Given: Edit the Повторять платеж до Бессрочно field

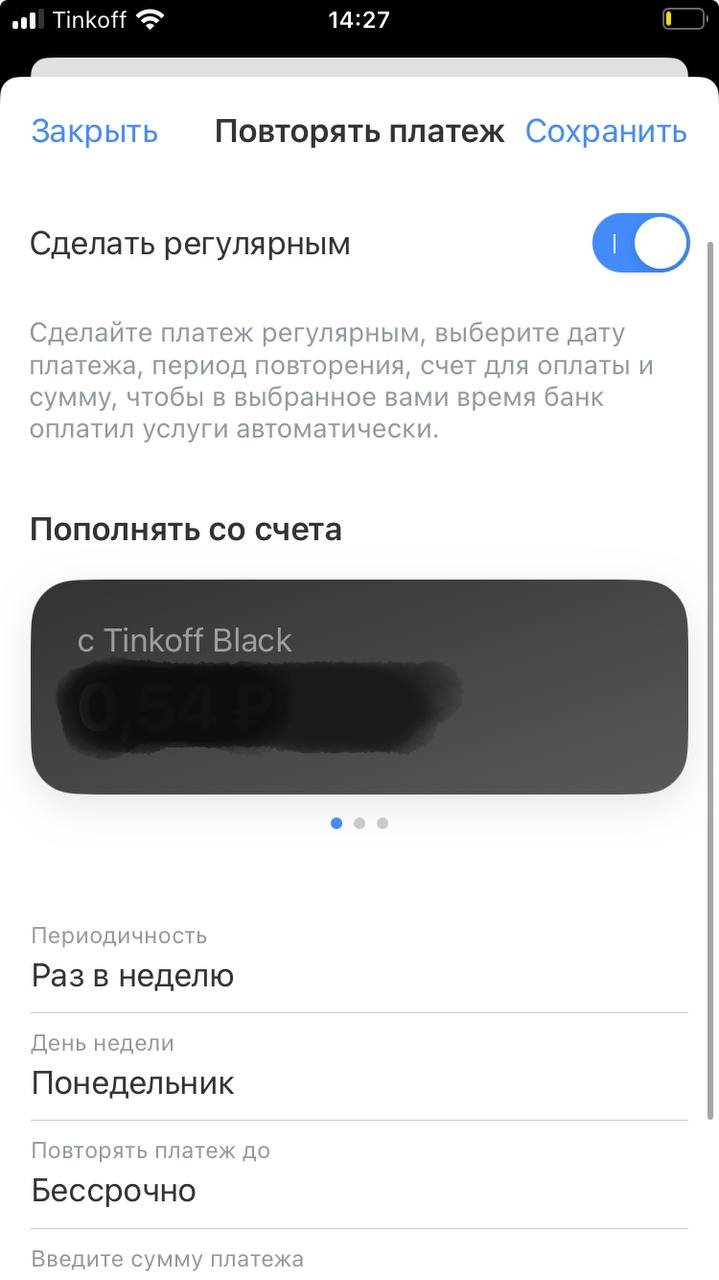Looking at the screenshot, I should (x=359, y=1175).
